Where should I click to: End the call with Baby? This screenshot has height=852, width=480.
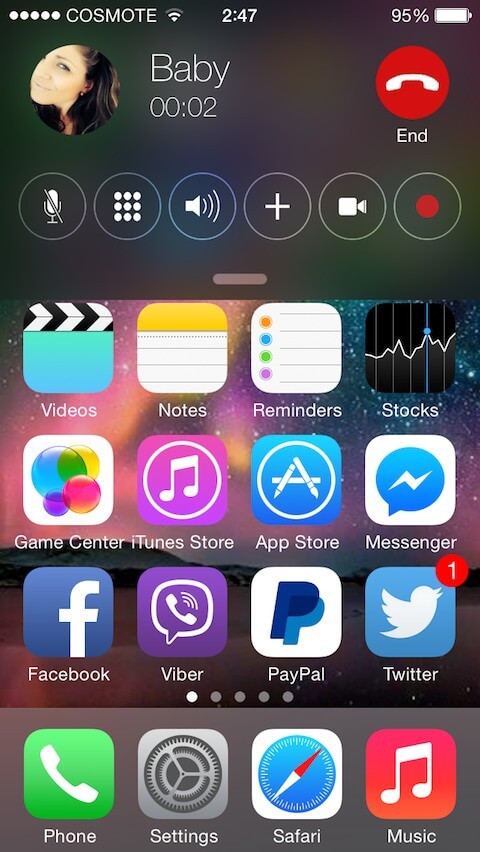(x=412, y=83)
